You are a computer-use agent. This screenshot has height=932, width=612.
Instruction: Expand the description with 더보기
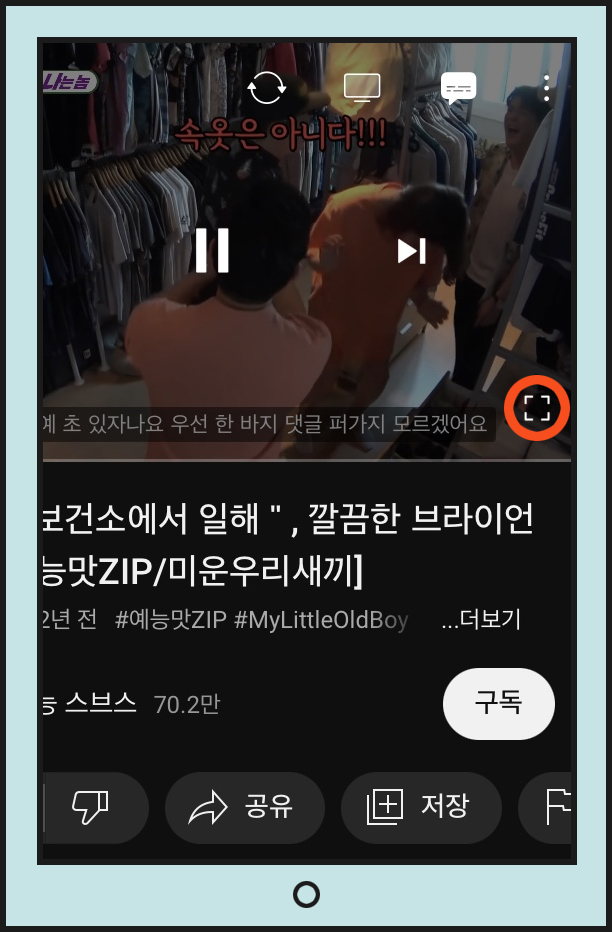click(x=482, y=620)
